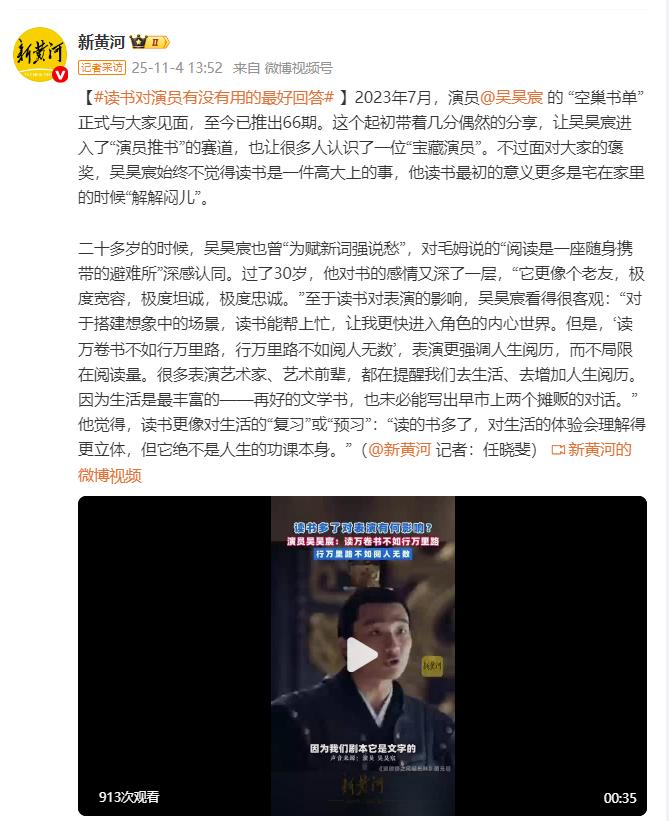Play the video
This screenshot has width=669, height=821.
(362, 656)
